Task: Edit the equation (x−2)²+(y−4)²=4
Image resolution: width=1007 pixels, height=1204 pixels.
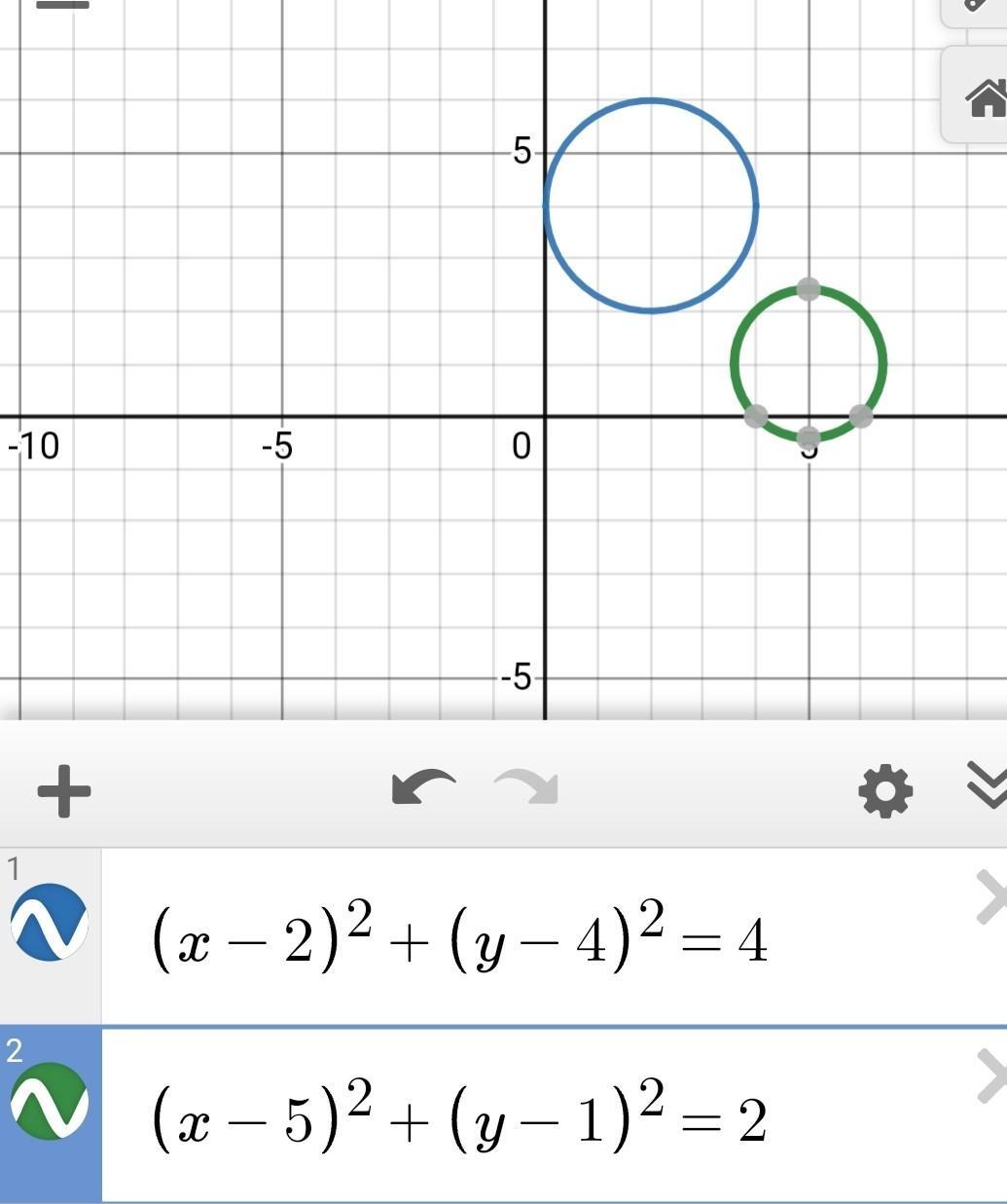Action: pyautogui.click(x=459, y=938)
